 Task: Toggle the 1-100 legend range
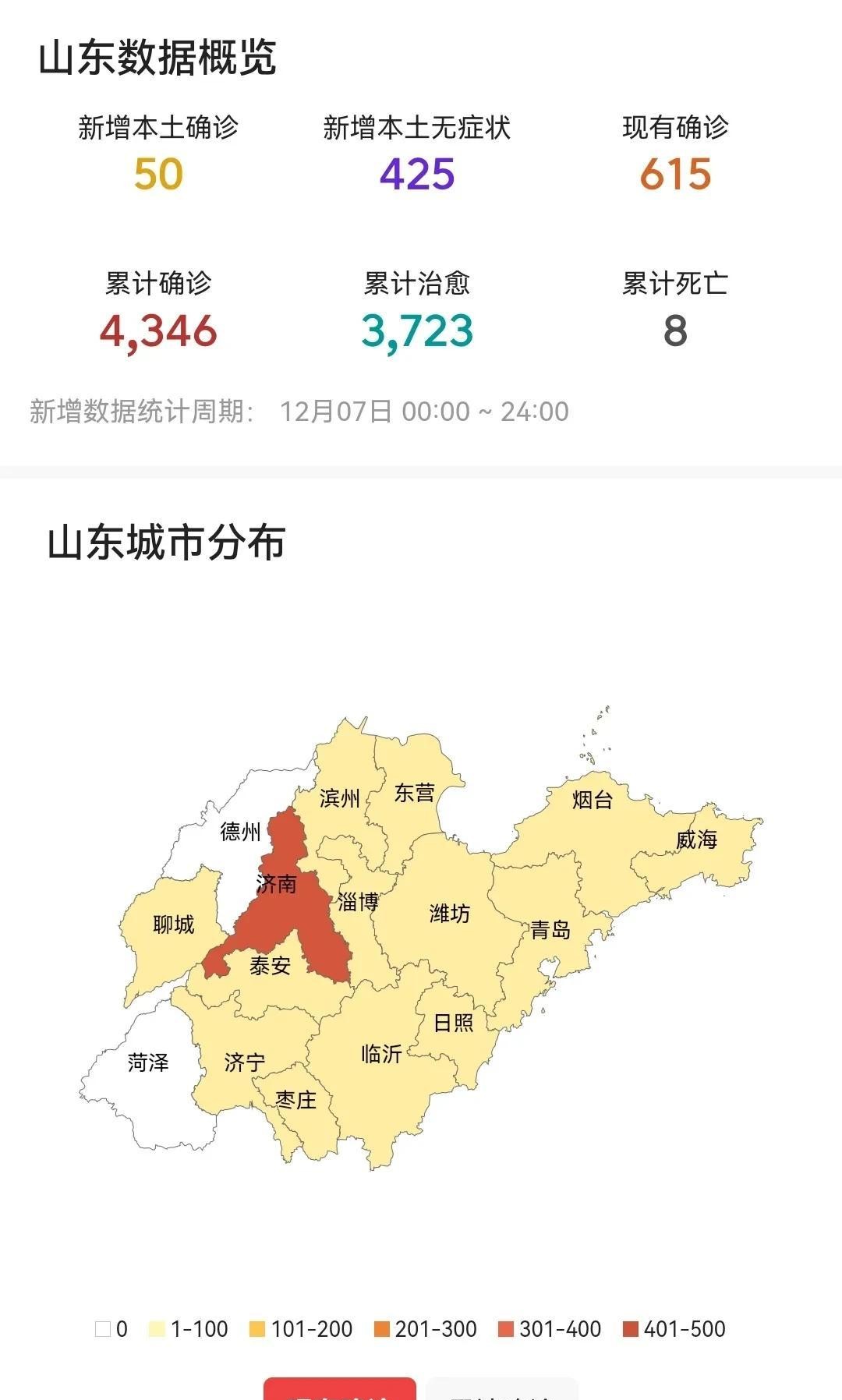[189, 1329]
